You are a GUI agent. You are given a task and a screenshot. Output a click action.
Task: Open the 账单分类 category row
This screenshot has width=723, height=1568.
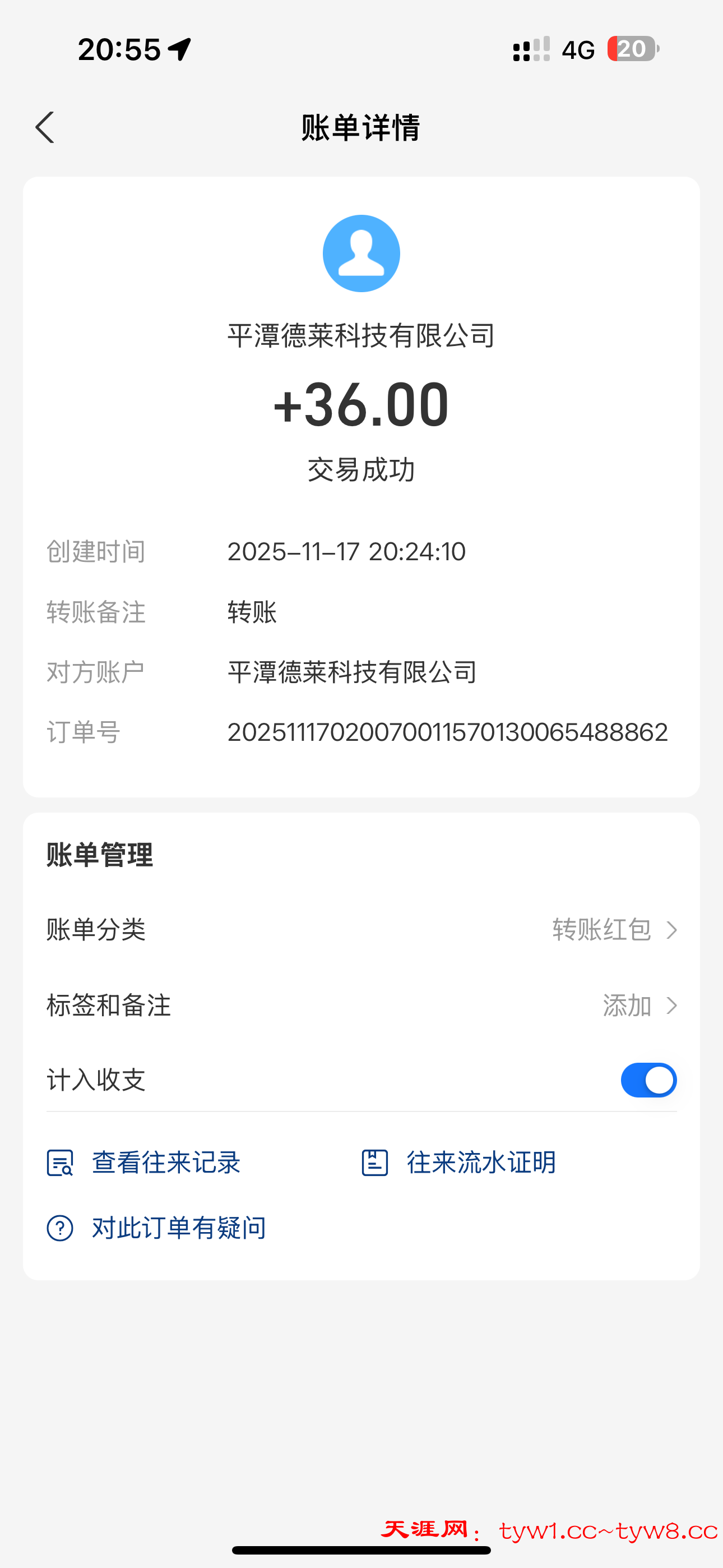(x=361, y=929)
